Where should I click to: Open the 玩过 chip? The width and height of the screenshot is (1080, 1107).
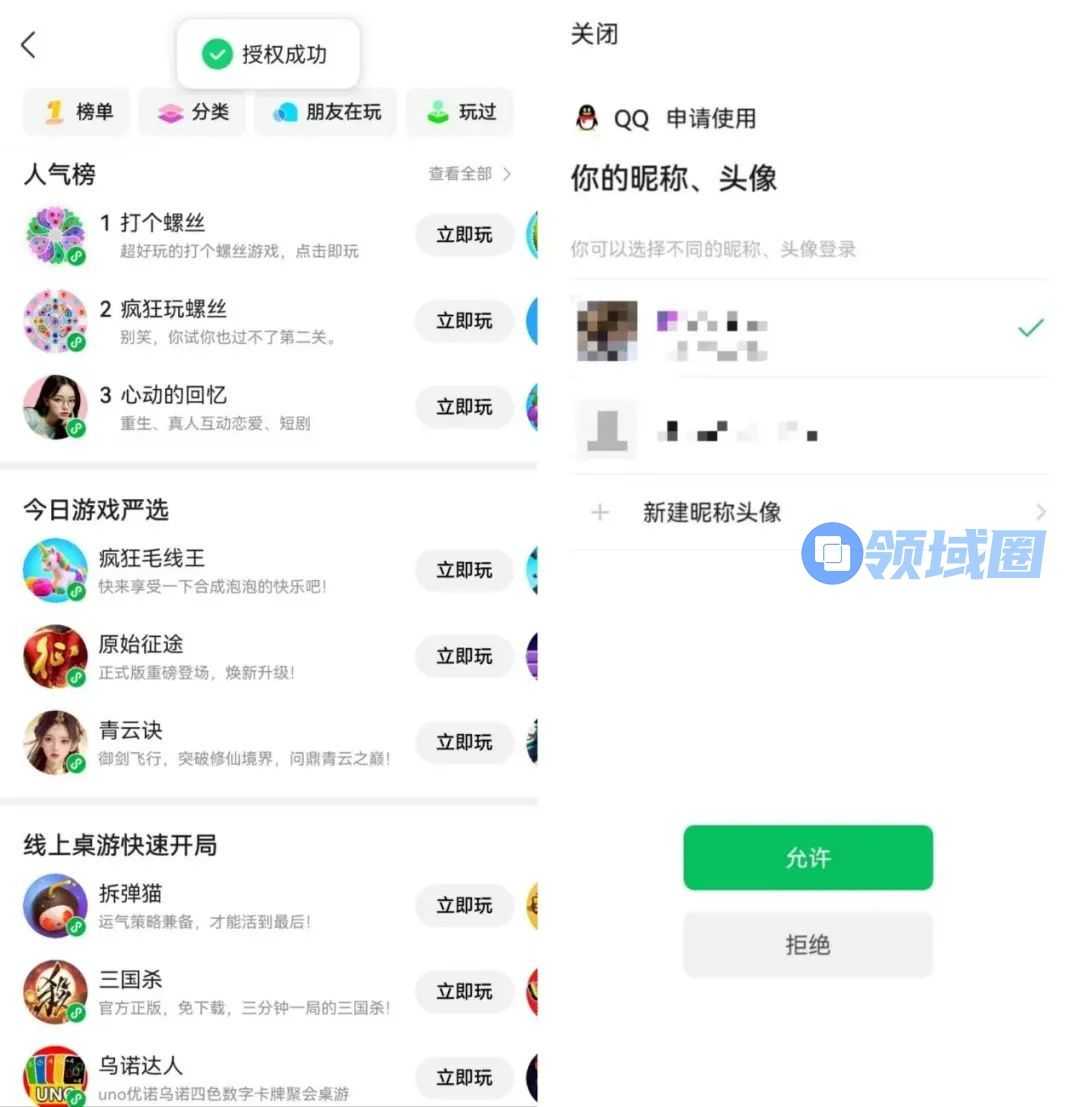(x=461, y=112)
